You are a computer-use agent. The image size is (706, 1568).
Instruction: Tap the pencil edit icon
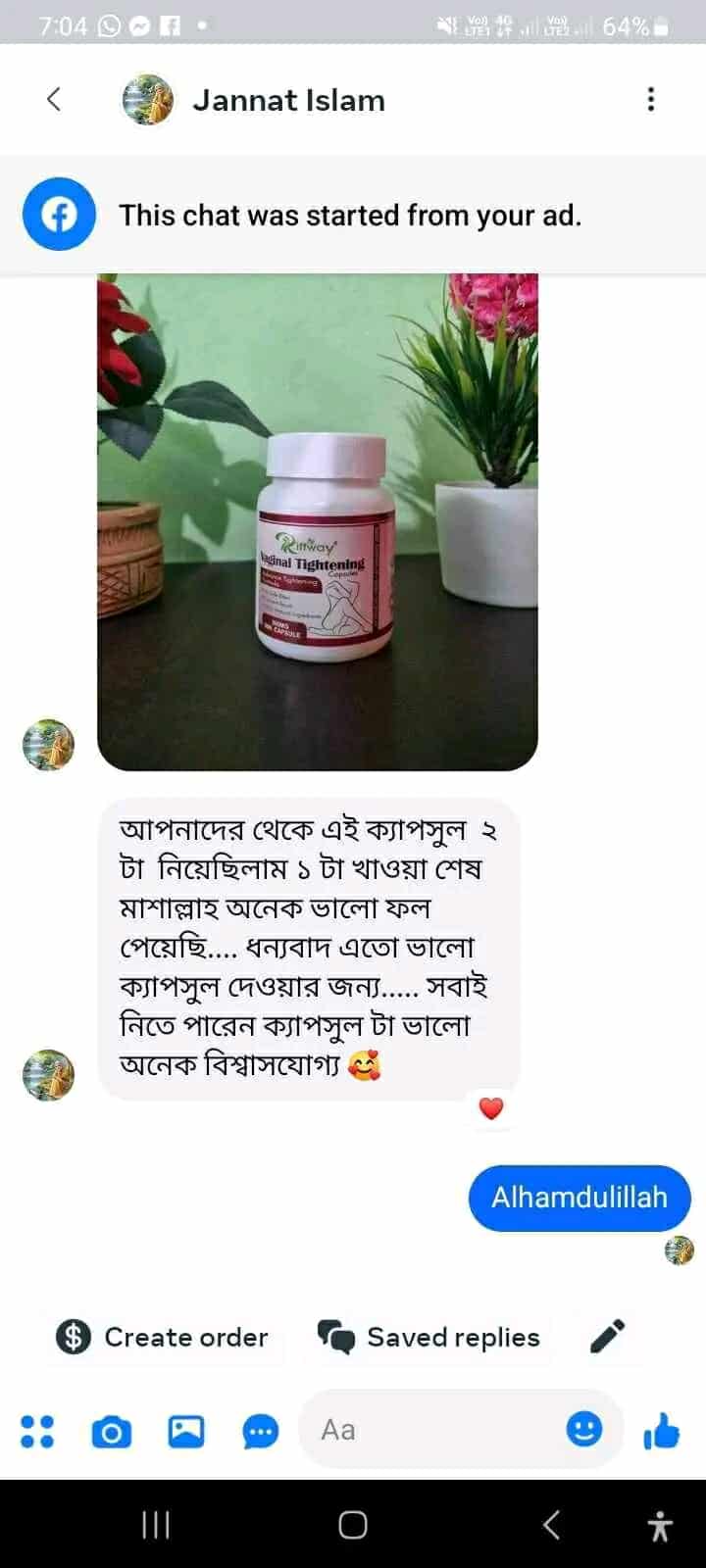607,1336
